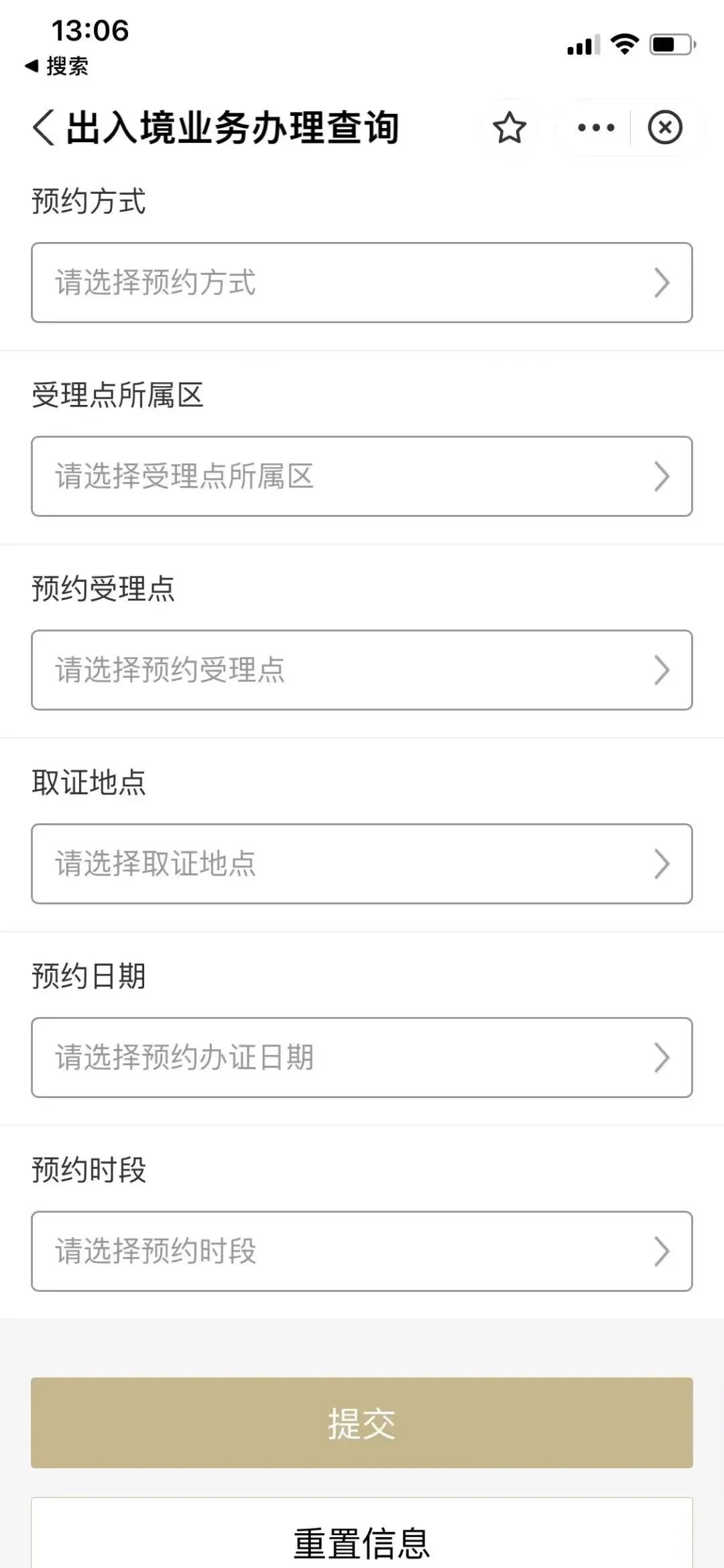Open the three-dot more options menu
The width and height of the screenshot is (724, 1568).
(596, 127)
